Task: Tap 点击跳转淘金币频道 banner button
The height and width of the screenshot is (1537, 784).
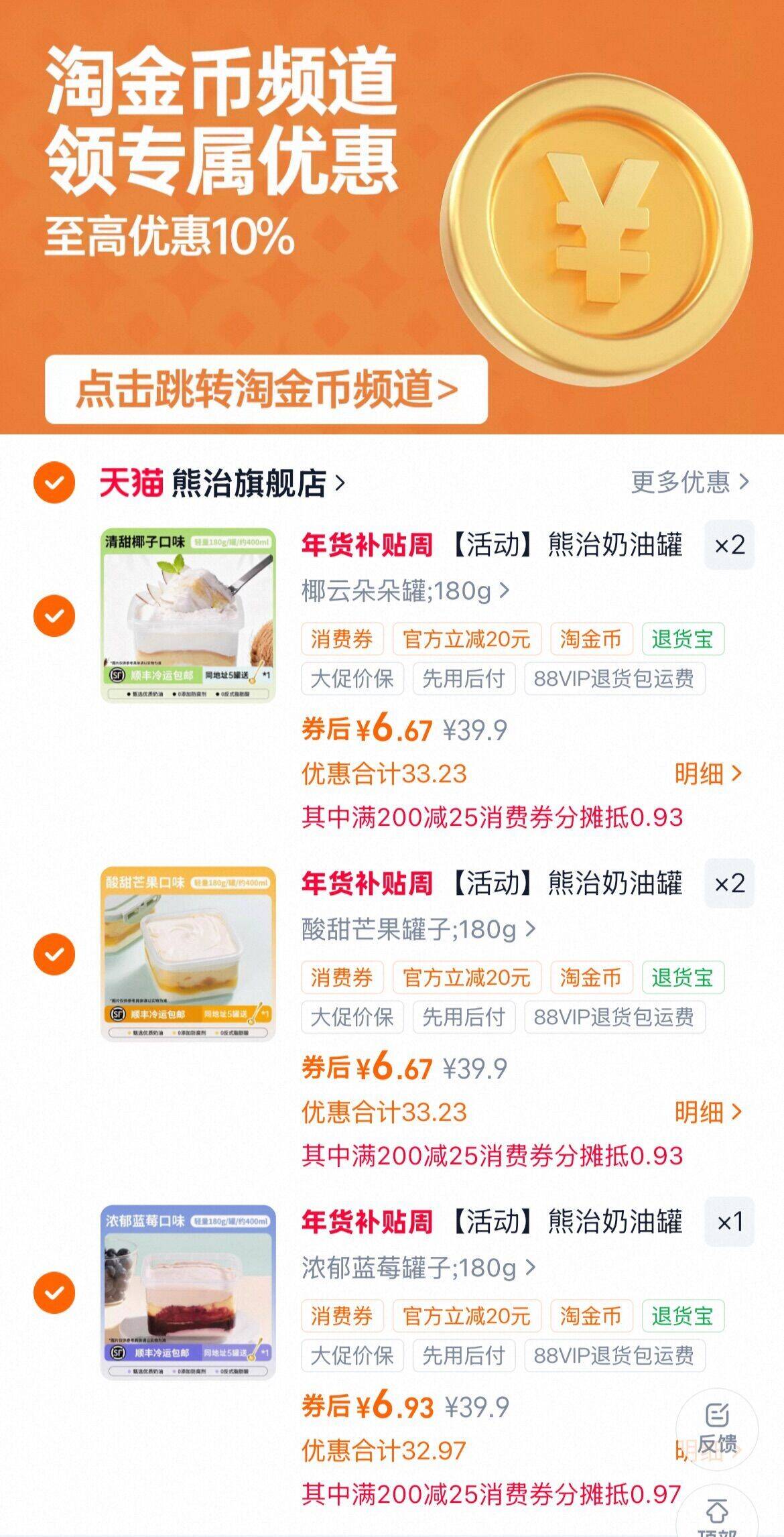Action: pos(266,389)
